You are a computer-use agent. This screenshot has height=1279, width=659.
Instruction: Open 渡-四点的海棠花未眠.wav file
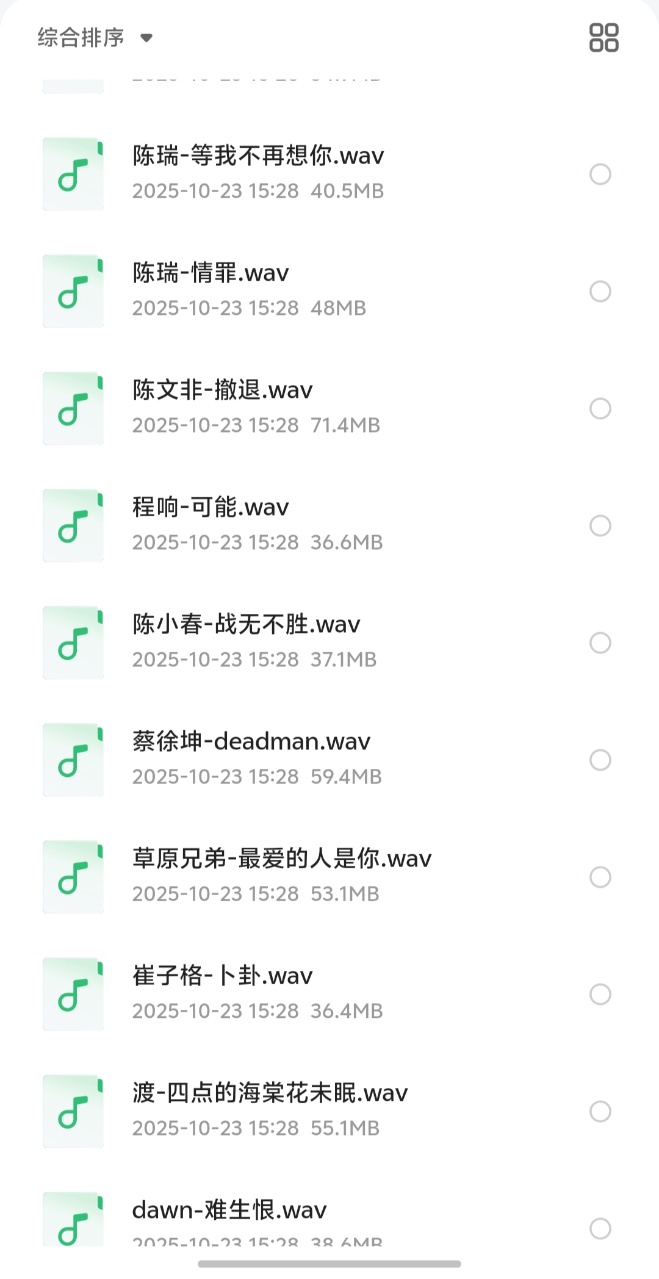(269, 1092)
